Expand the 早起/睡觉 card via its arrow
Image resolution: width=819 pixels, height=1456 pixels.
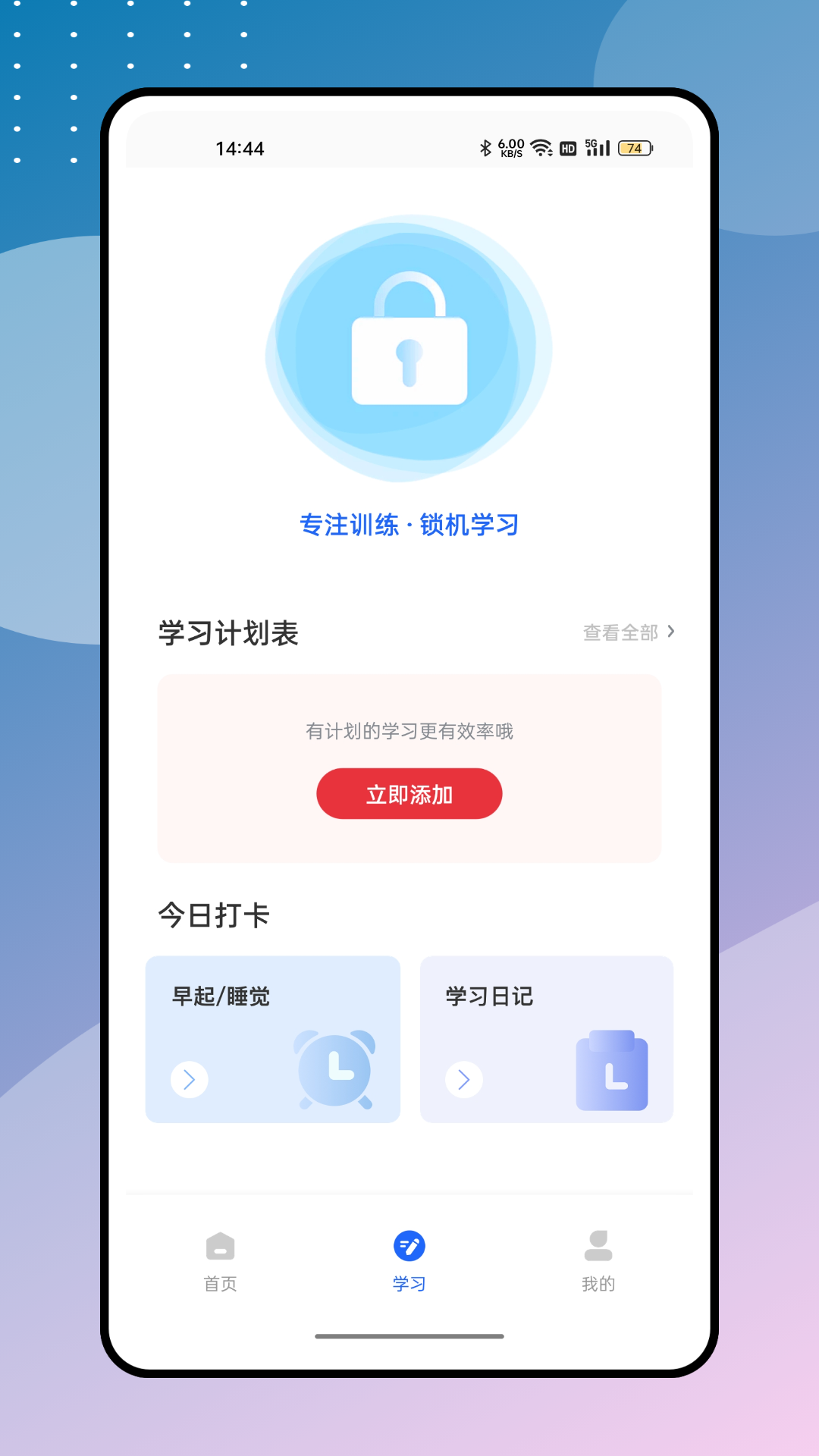(189, 1079)
